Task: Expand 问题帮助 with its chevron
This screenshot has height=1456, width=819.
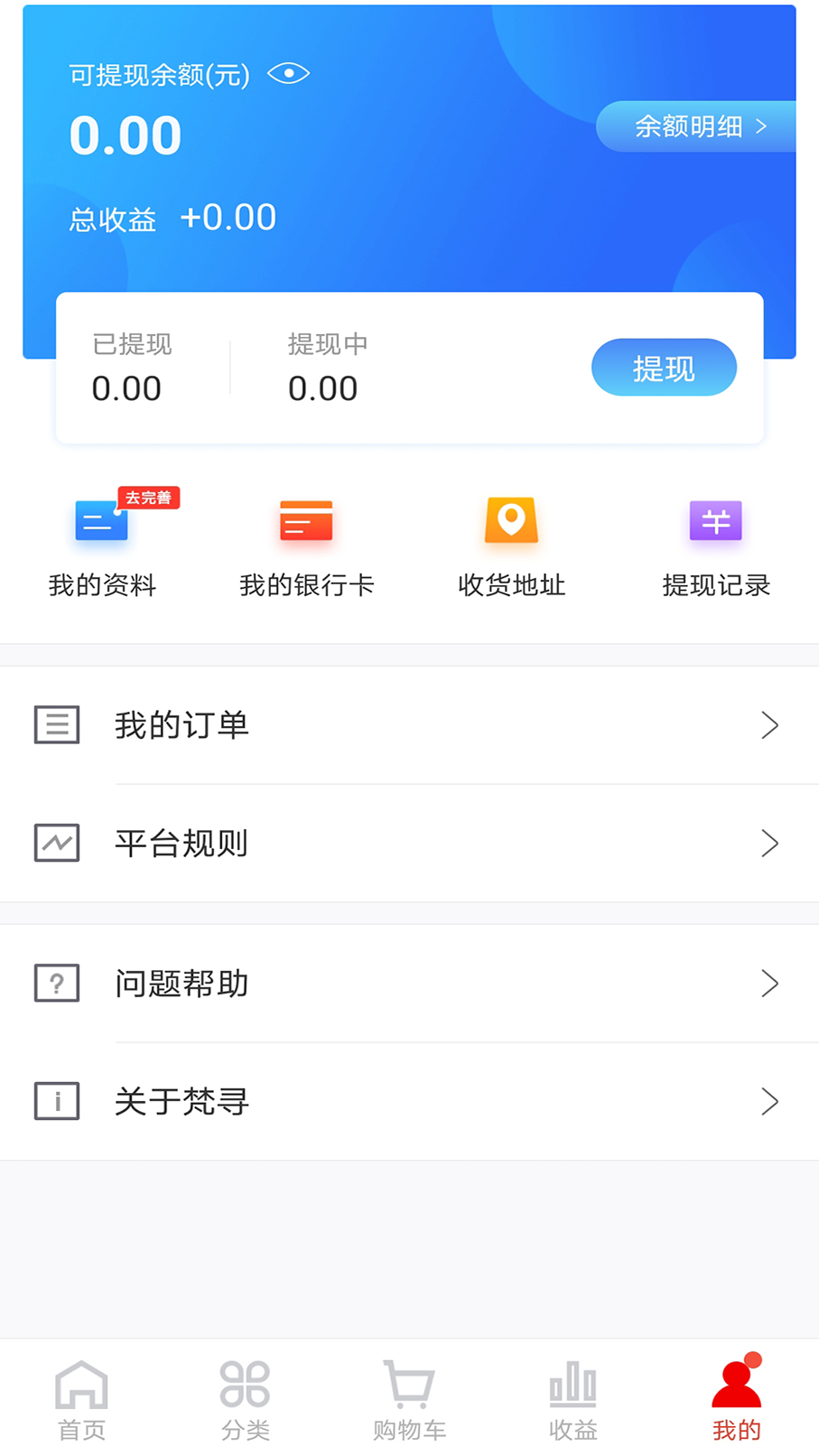Action: tap(768, 984)
